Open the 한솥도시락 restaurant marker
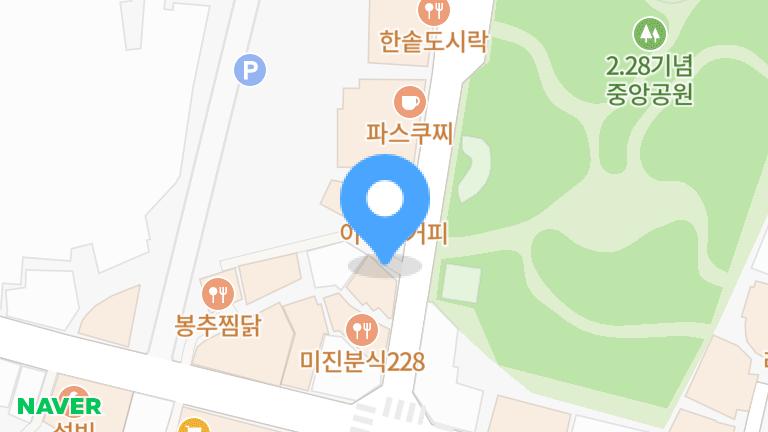This screenshot has width=768, height=432. click(433, 12)
